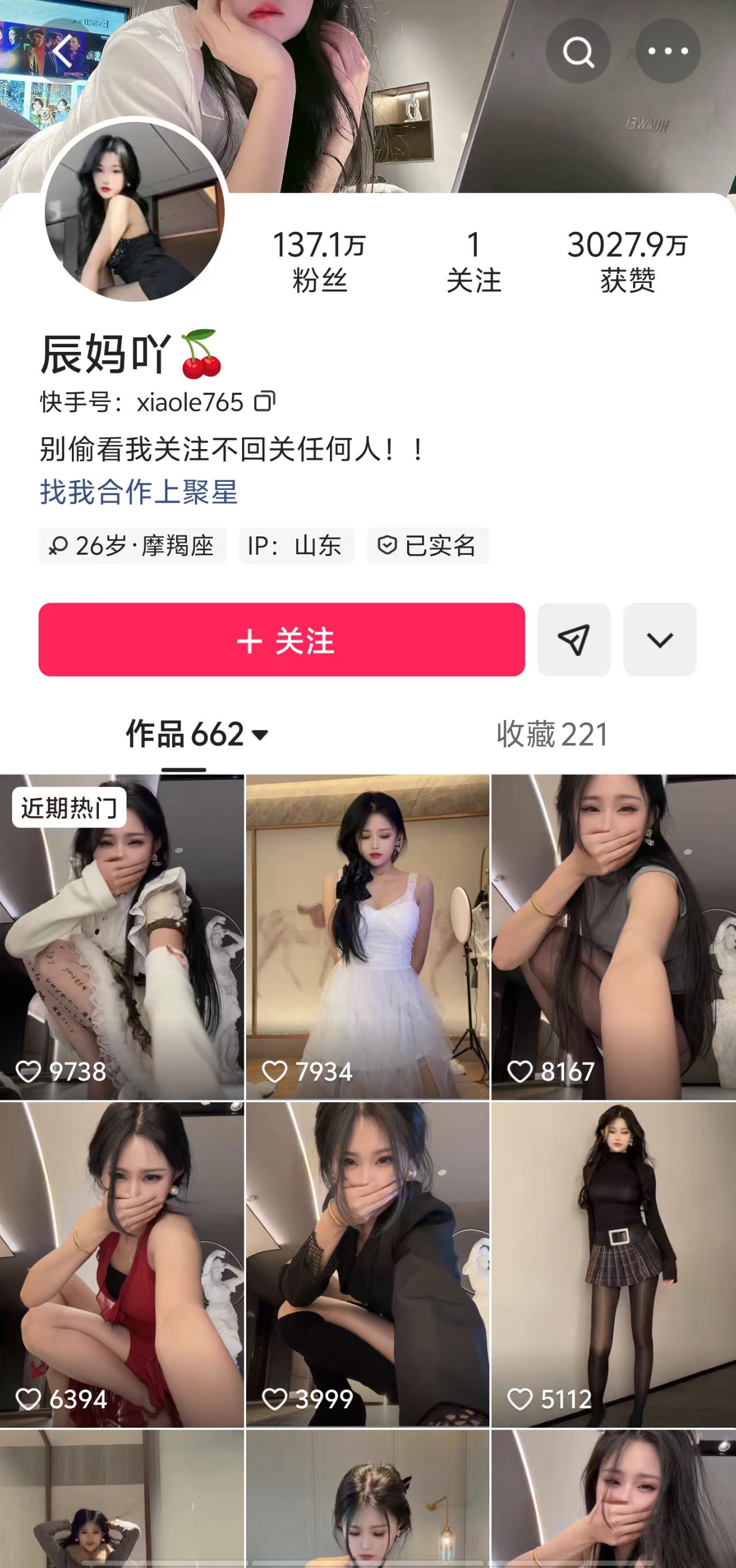Play the video with 8167 likes
The image size is (736, 1568).
click(613, 937)
